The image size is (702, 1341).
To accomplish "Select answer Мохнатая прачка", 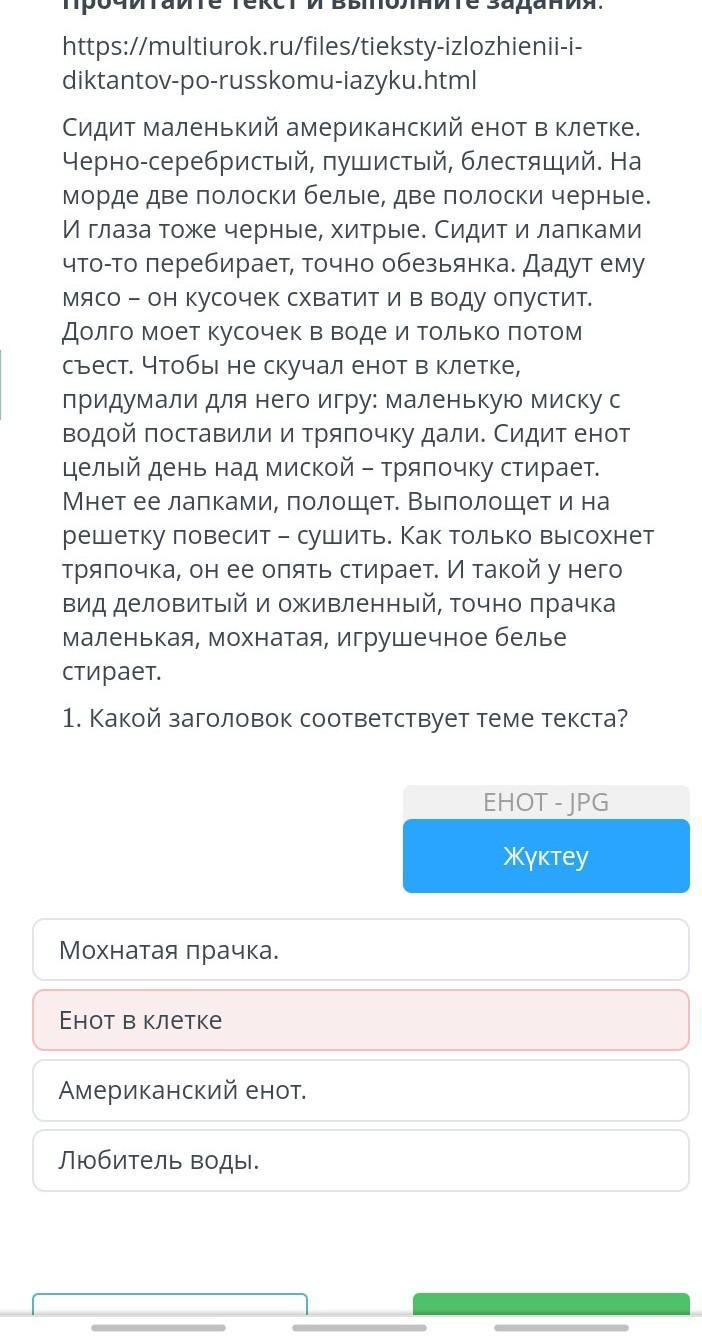I will 360,950.
